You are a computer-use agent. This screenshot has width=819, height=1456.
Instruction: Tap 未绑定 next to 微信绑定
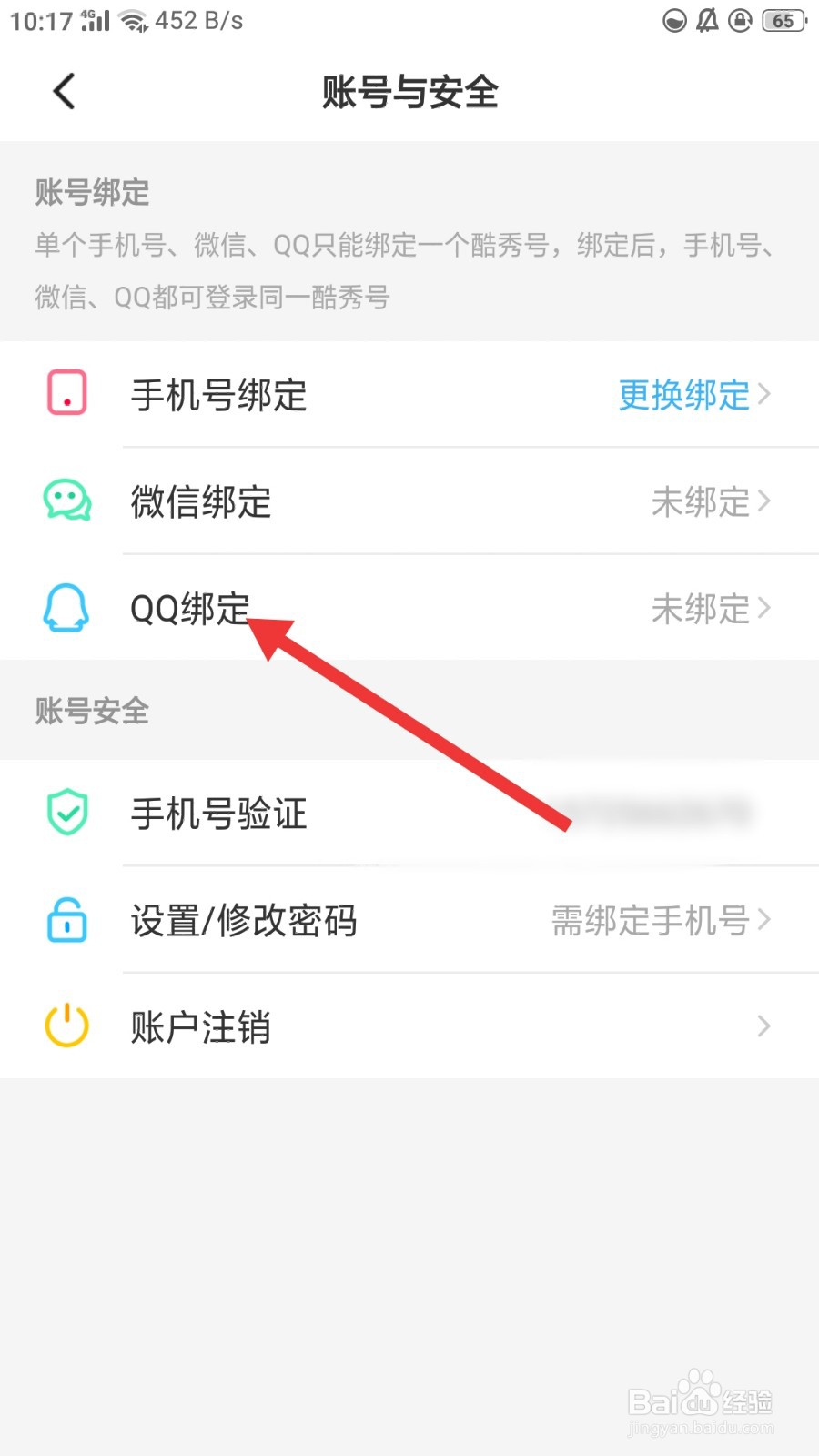(x=702, y=502)
